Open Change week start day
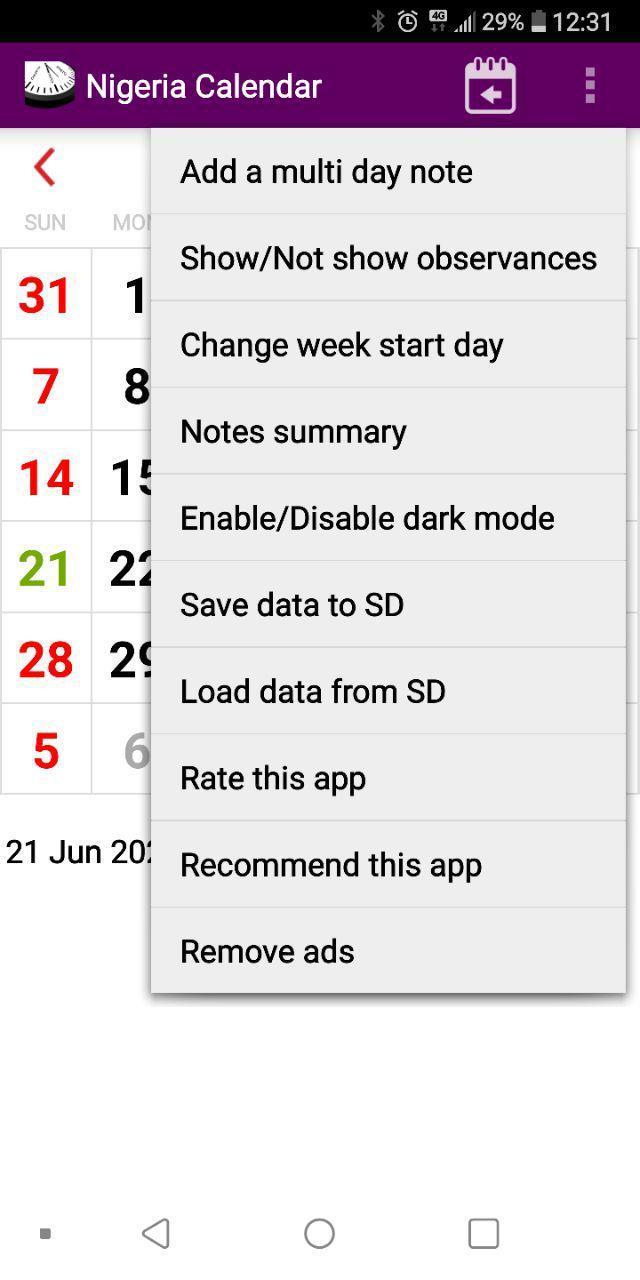Screen dimensions: 640x1280 [388, 345]
